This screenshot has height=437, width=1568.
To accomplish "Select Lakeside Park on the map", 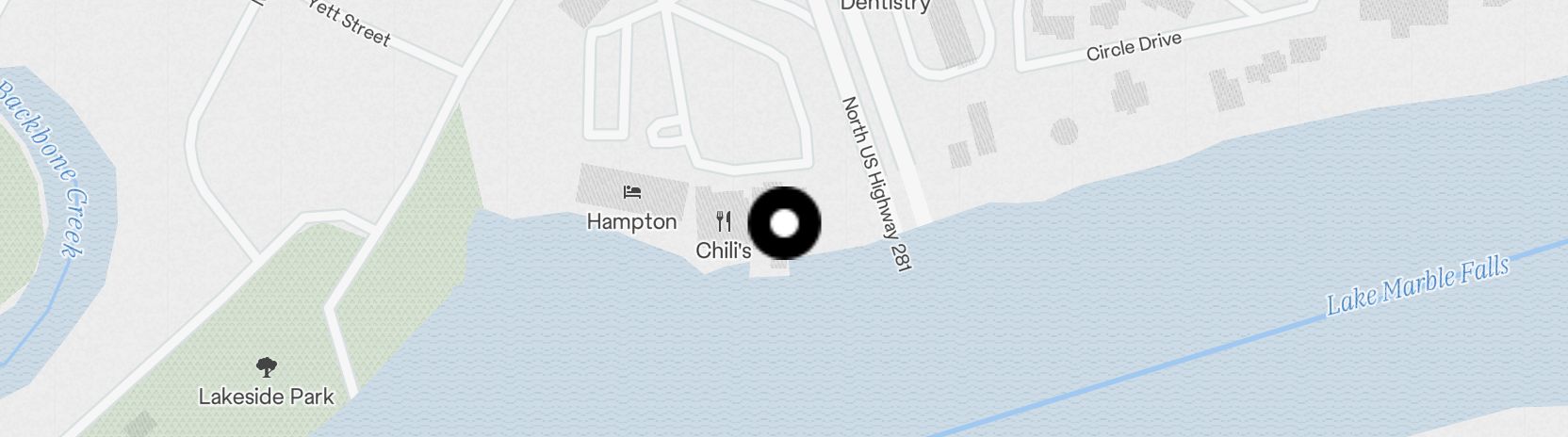I will point(267,367).
